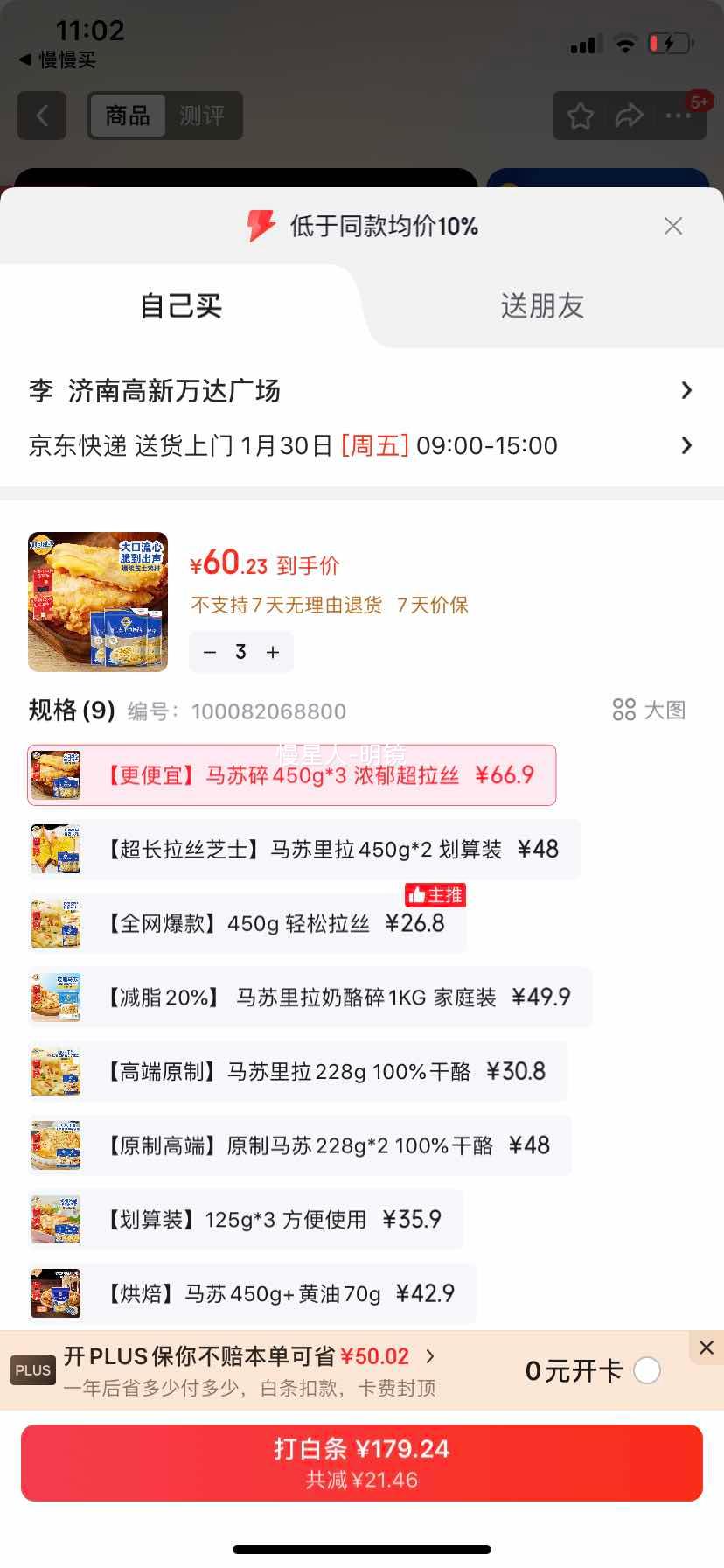Image resolution: width=724 pixels, height=1568 pixels.
Task: Pick the 划算装 125g*3 方便使用 option
Action: tap(246, 1220)
